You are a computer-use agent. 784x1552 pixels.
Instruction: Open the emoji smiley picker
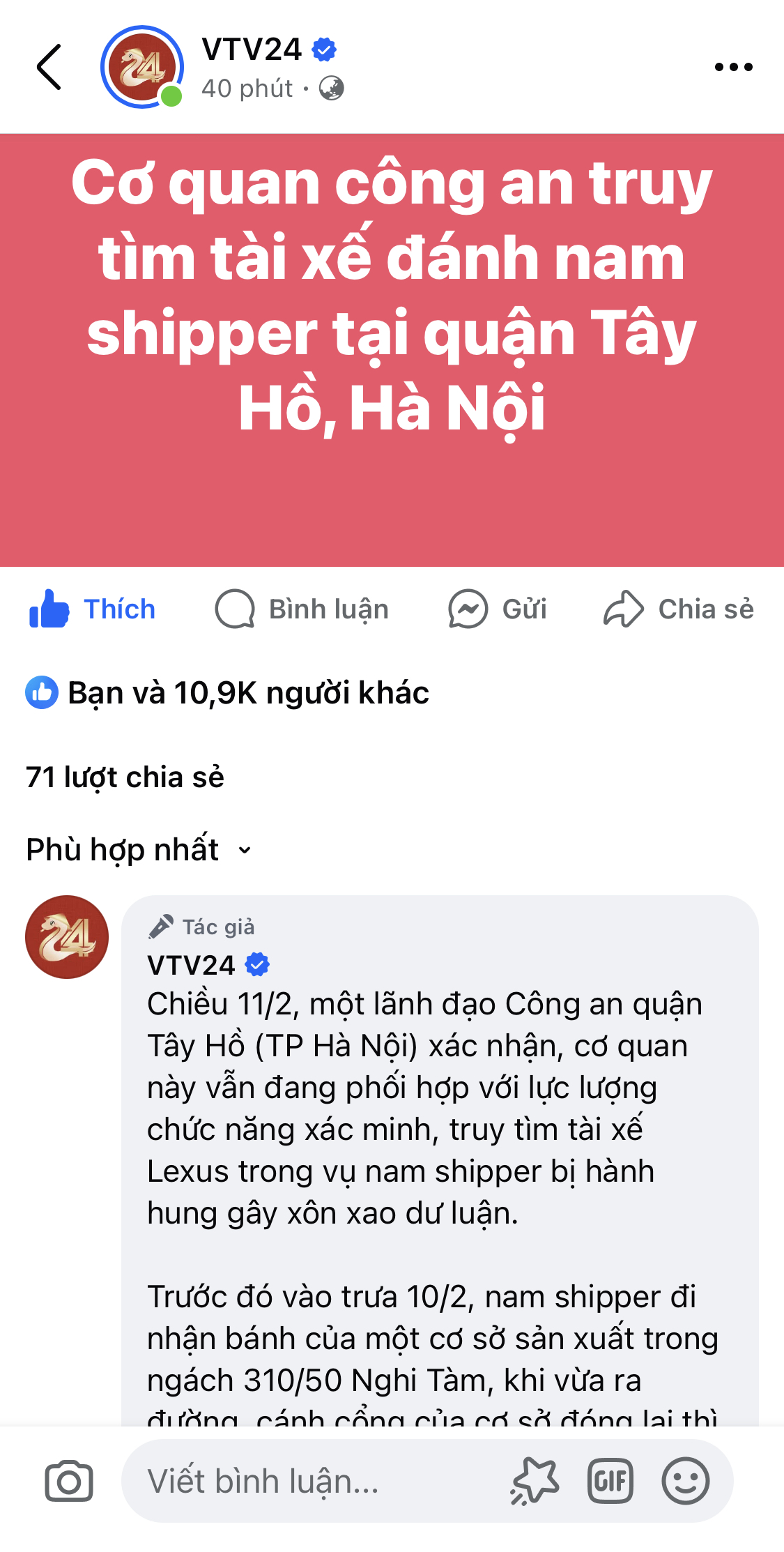point(685,1481)
